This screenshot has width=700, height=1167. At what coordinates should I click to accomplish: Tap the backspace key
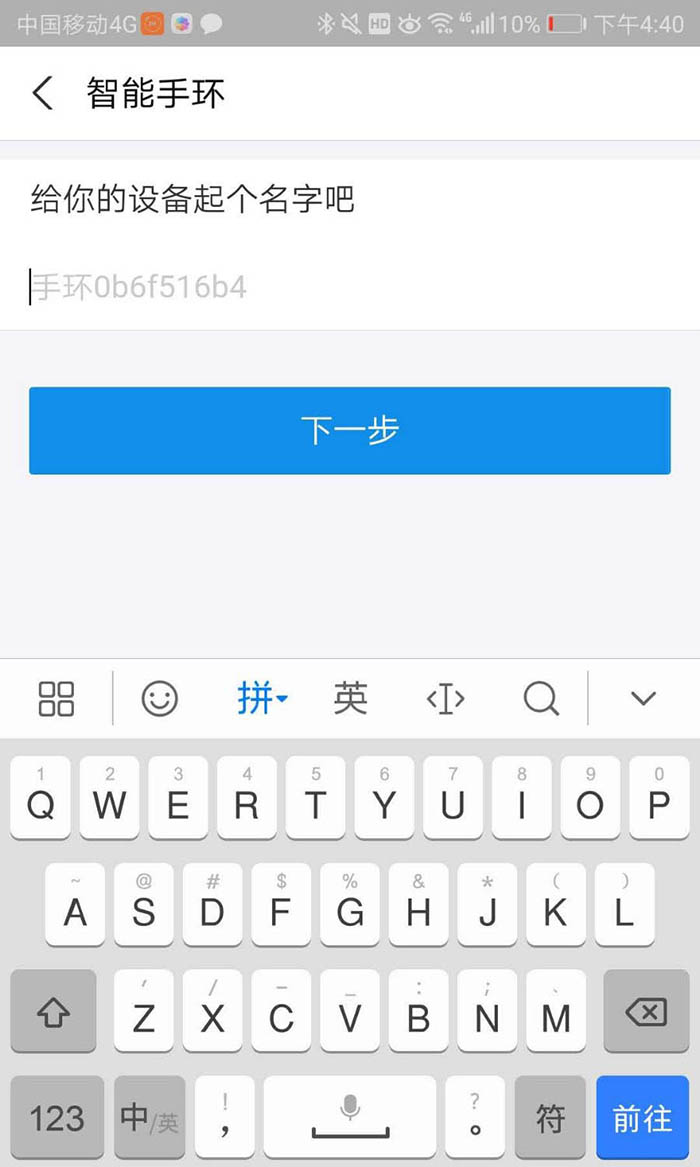pyautogui.click(x=646, y=1011)
